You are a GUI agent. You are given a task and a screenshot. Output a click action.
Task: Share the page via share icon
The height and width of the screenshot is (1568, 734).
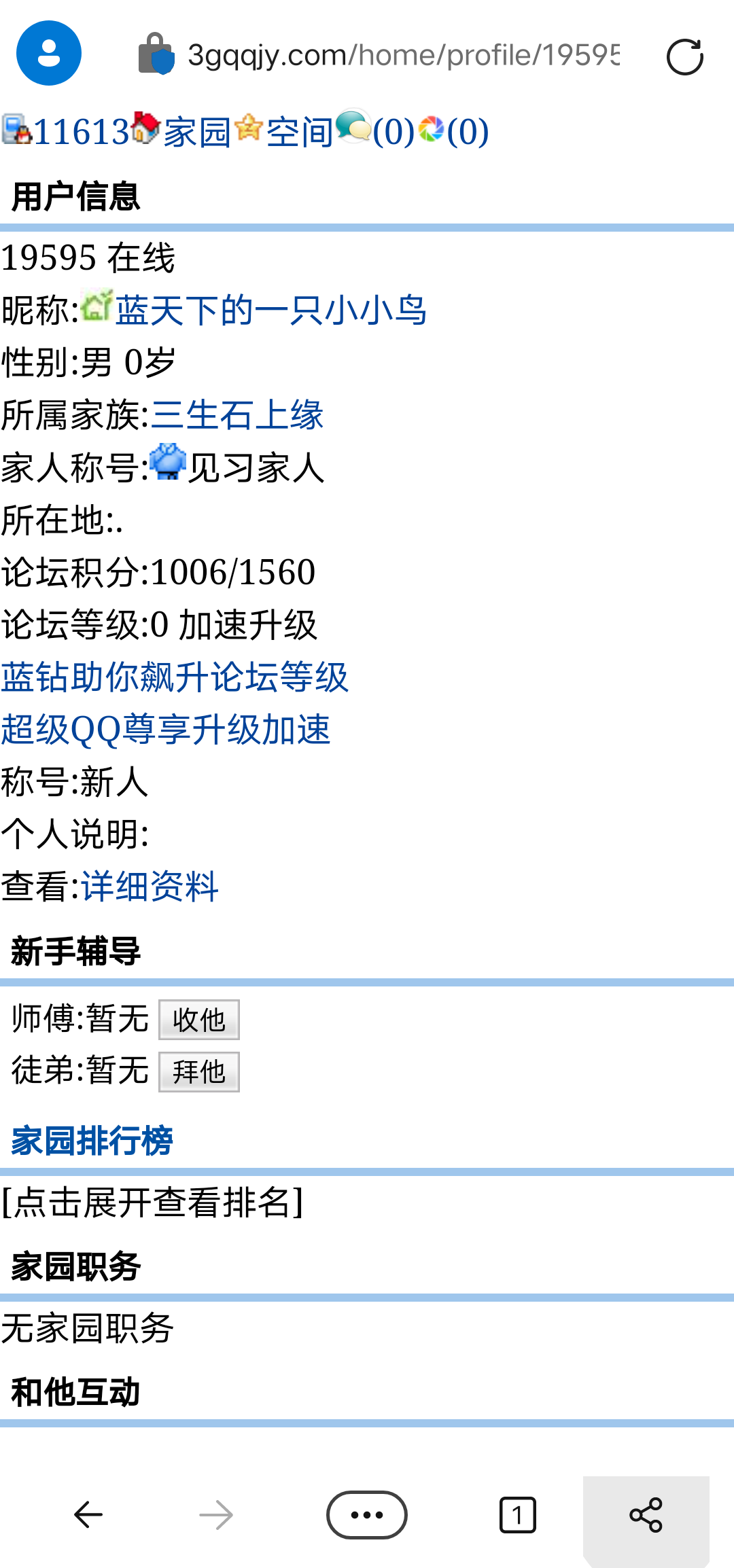pos(646,1514)
